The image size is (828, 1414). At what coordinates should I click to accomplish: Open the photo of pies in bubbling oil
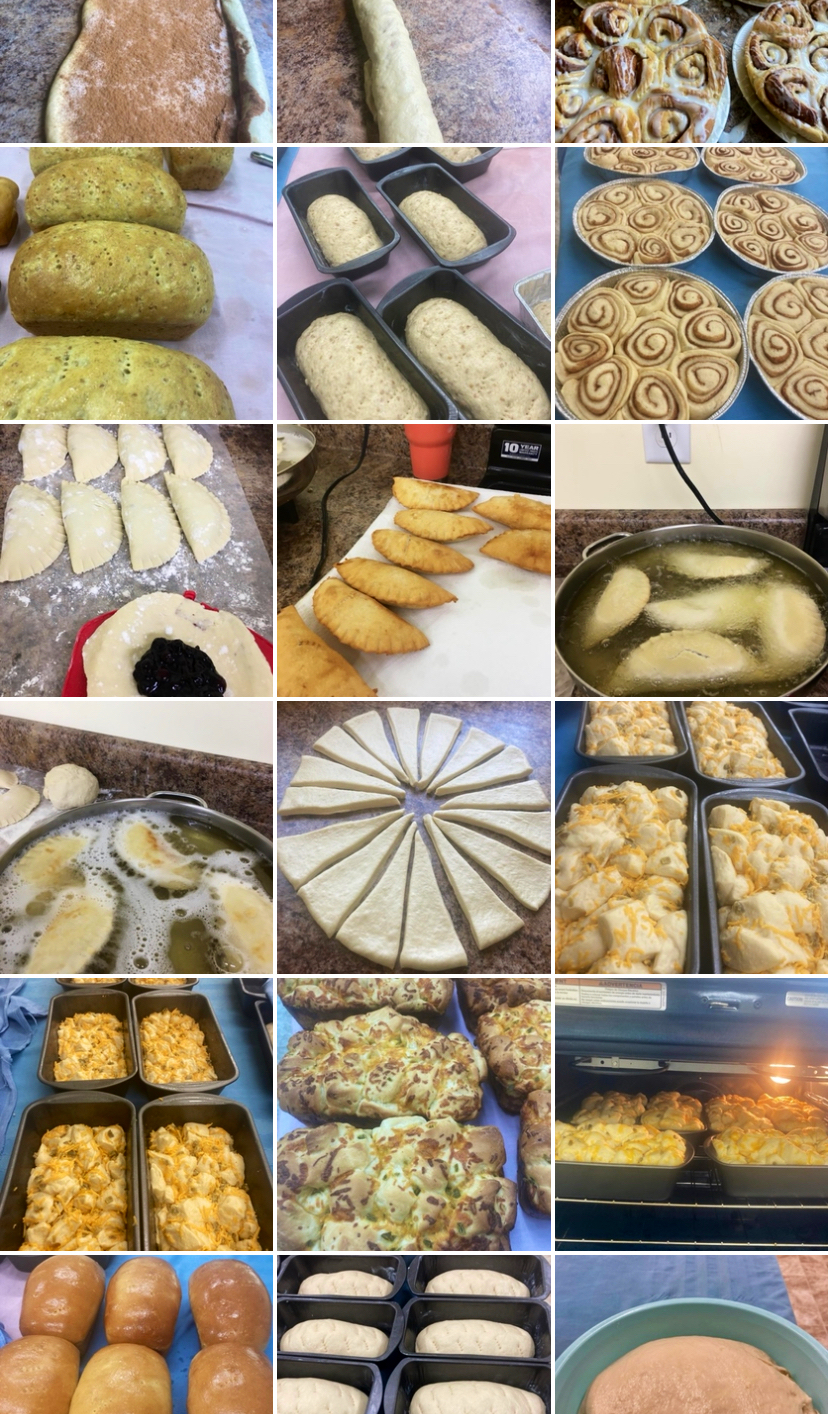(136, 837)
